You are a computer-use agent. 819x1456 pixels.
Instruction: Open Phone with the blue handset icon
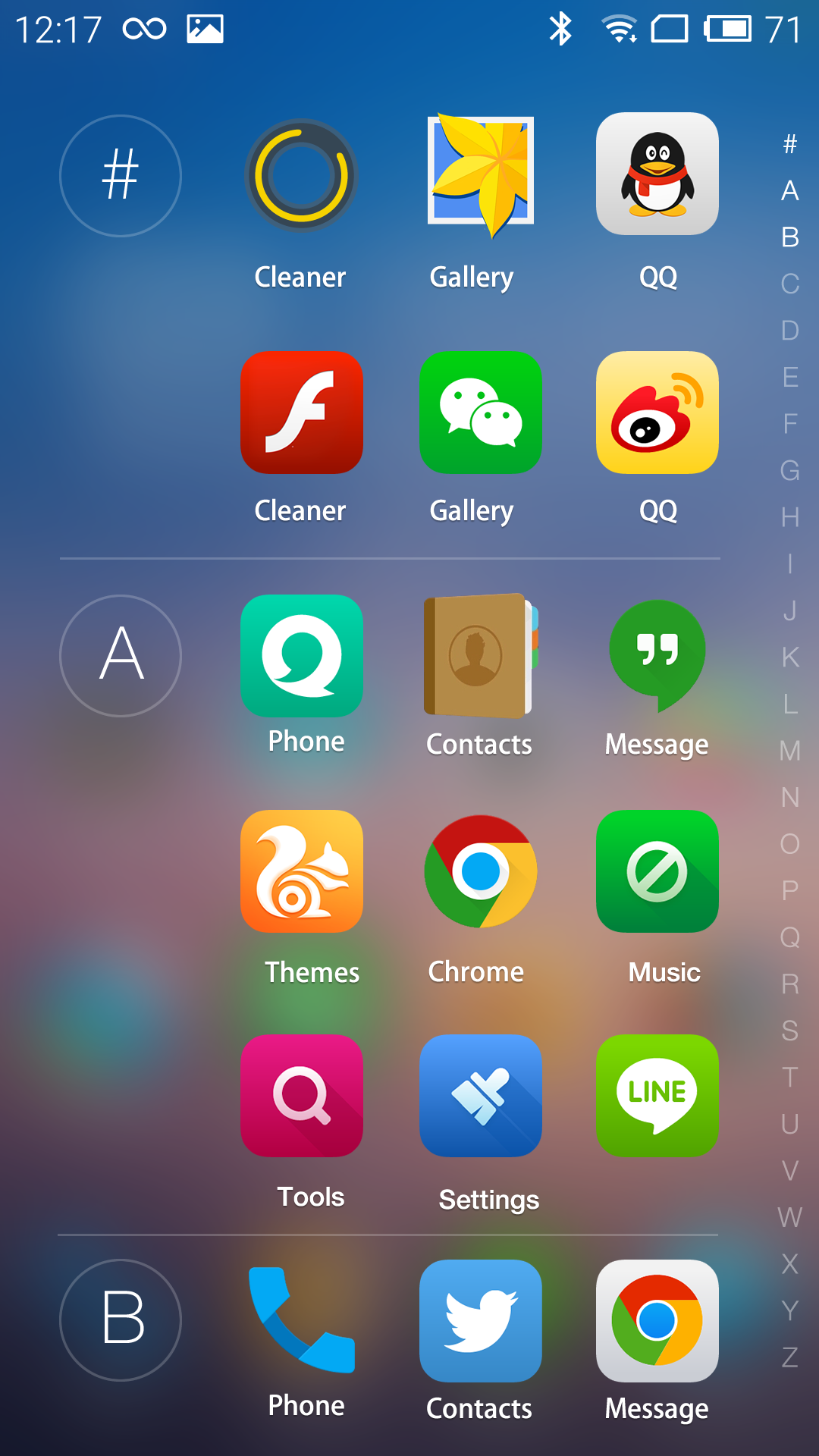(x=301, y=1320)
